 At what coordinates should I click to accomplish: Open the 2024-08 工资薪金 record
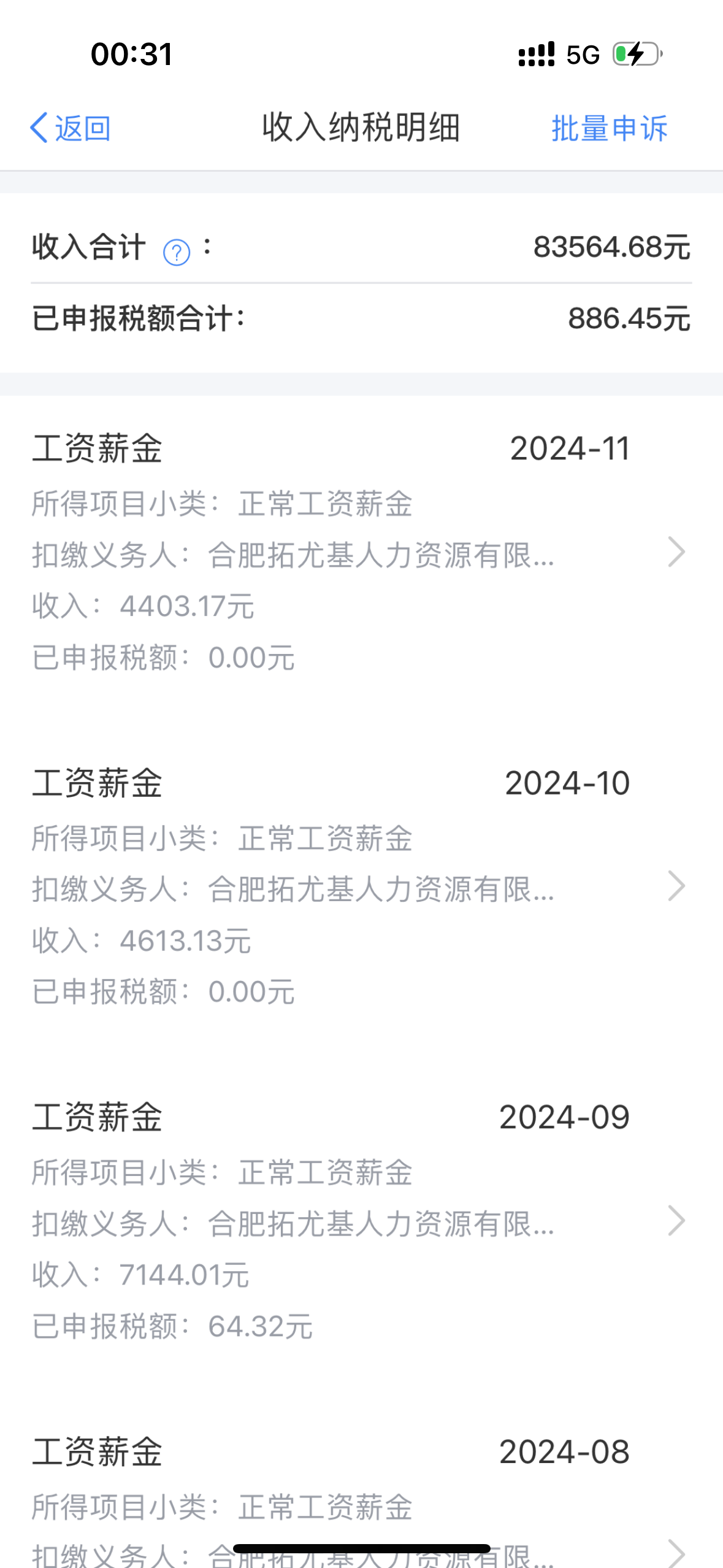tap(361, 1503)
